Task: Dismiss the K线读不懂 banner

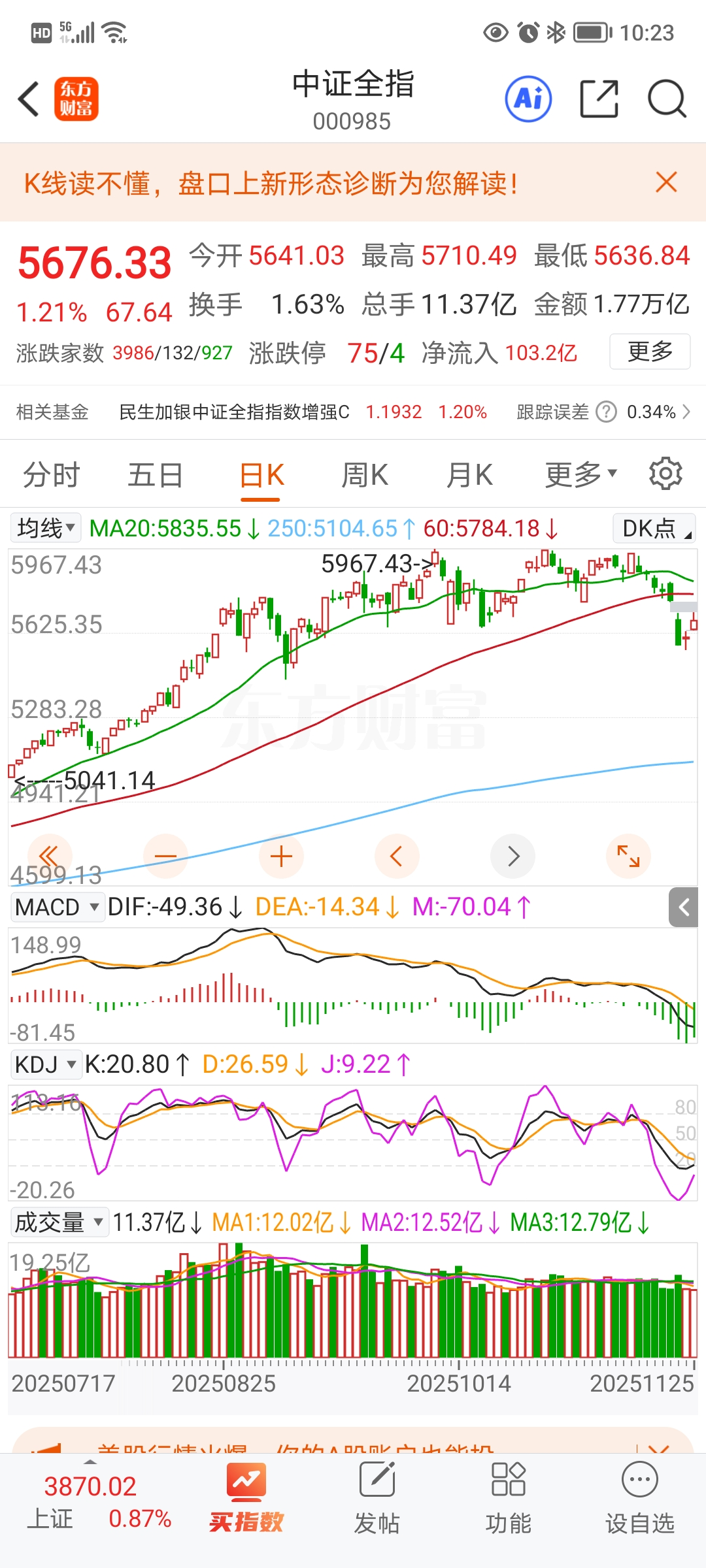Action: tap(666, 182)
